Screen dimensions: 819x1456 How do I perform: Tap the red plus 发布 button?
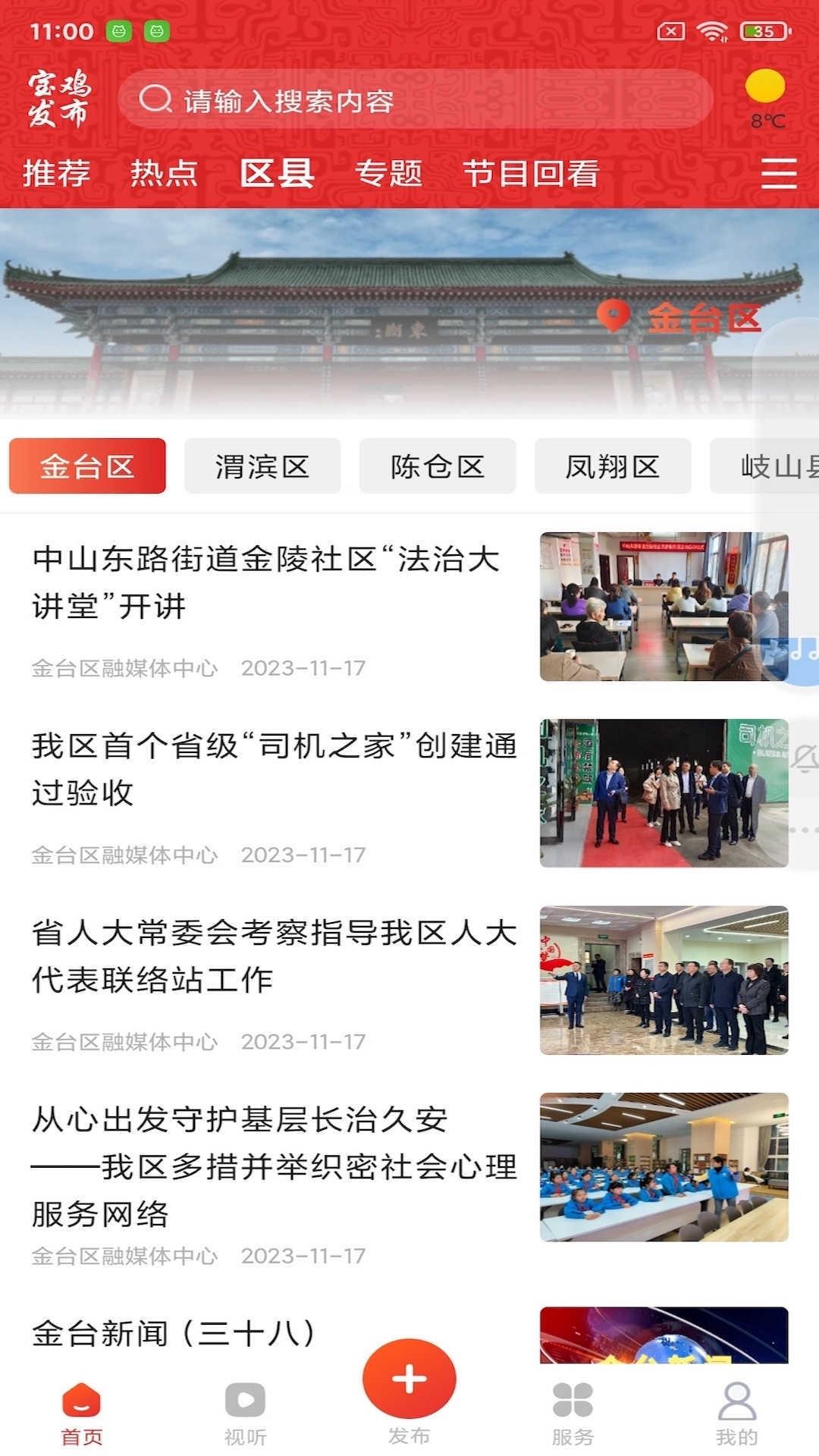tap(409, 1379)
